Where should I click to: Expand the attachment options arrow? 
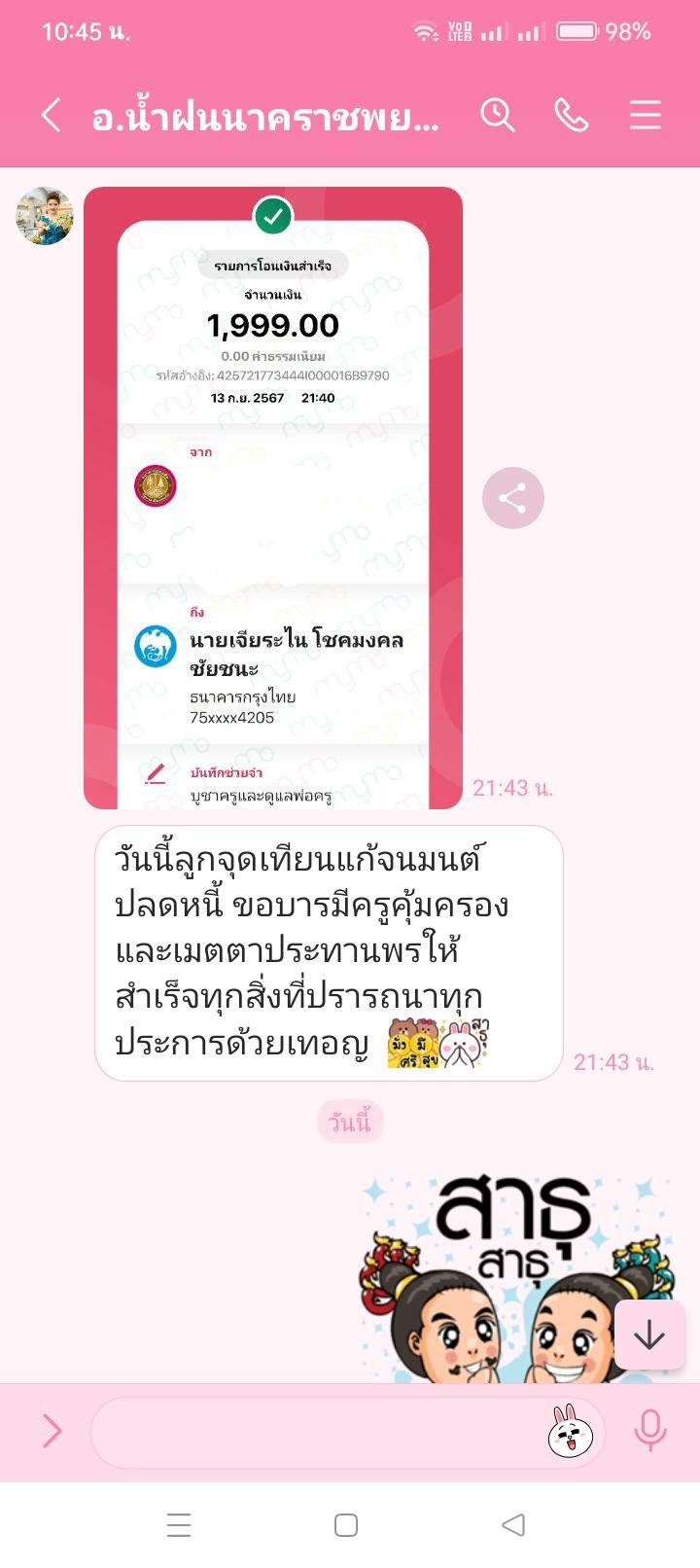[52, 1431]
